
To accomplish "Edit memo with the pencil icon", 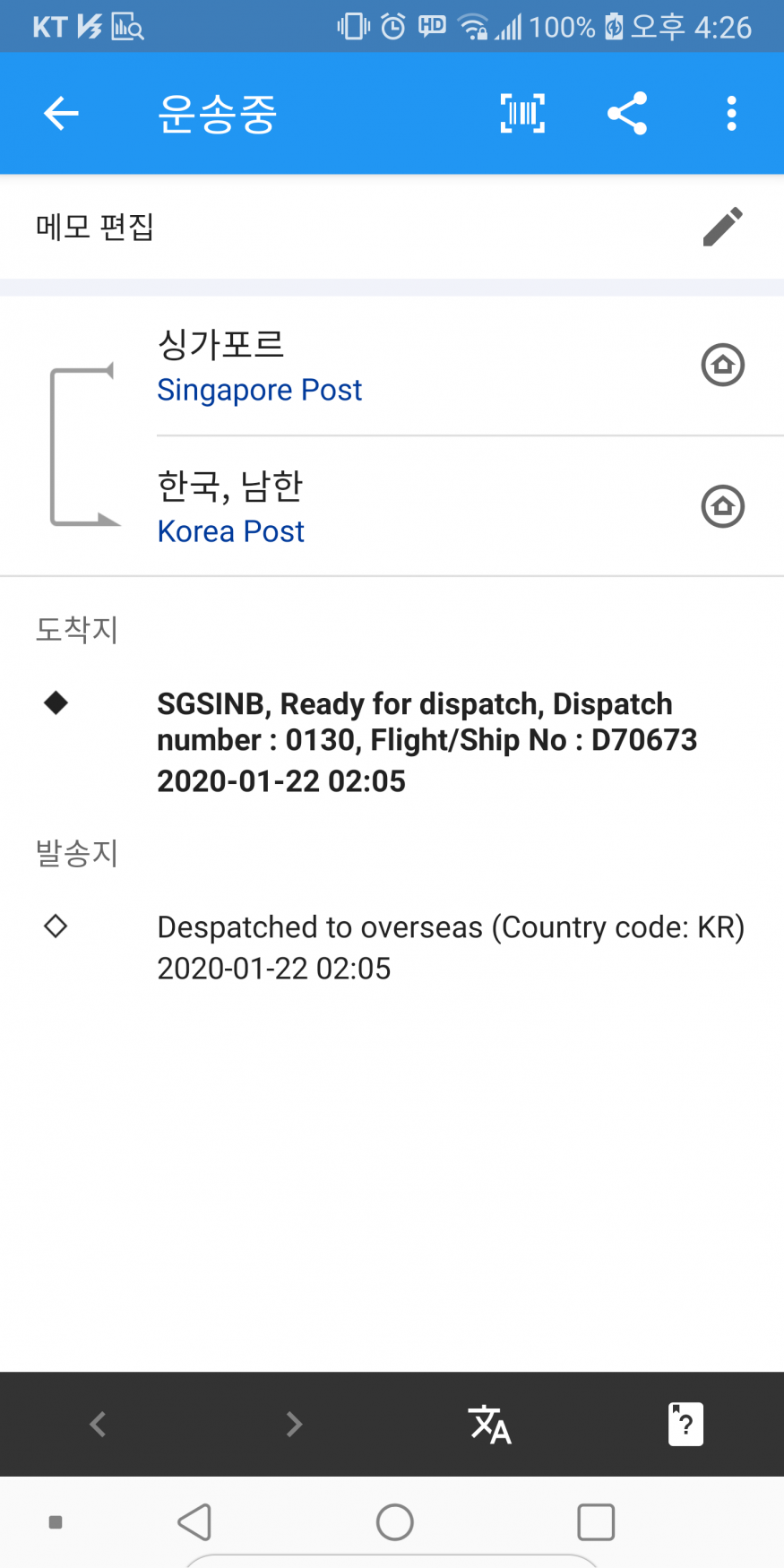I will tap(722, 227).
